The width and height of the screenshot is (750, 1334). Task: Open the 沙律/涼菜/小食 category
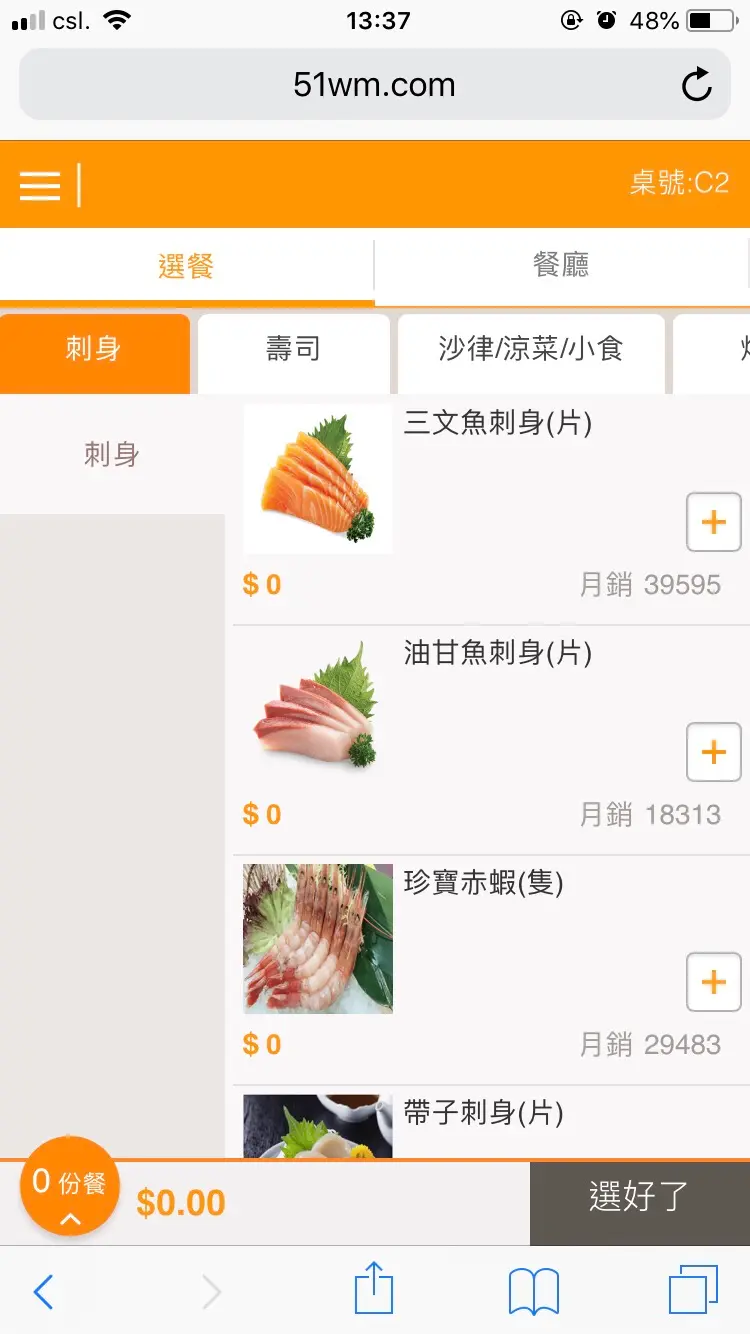tap(531, 349)
